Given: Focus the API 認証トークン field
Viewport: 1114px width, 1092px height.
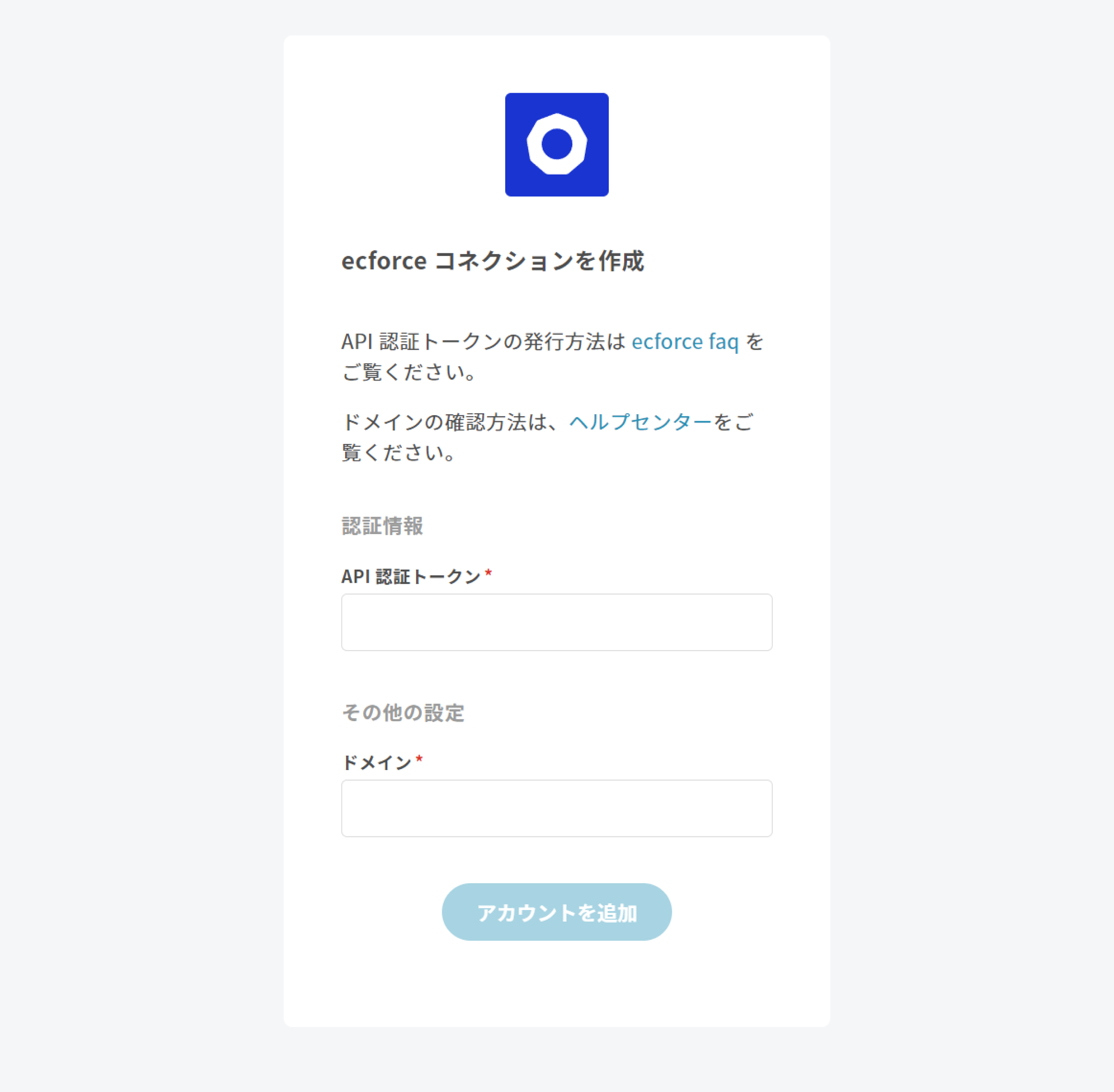Looking at the screenshot, I should 556,622.
